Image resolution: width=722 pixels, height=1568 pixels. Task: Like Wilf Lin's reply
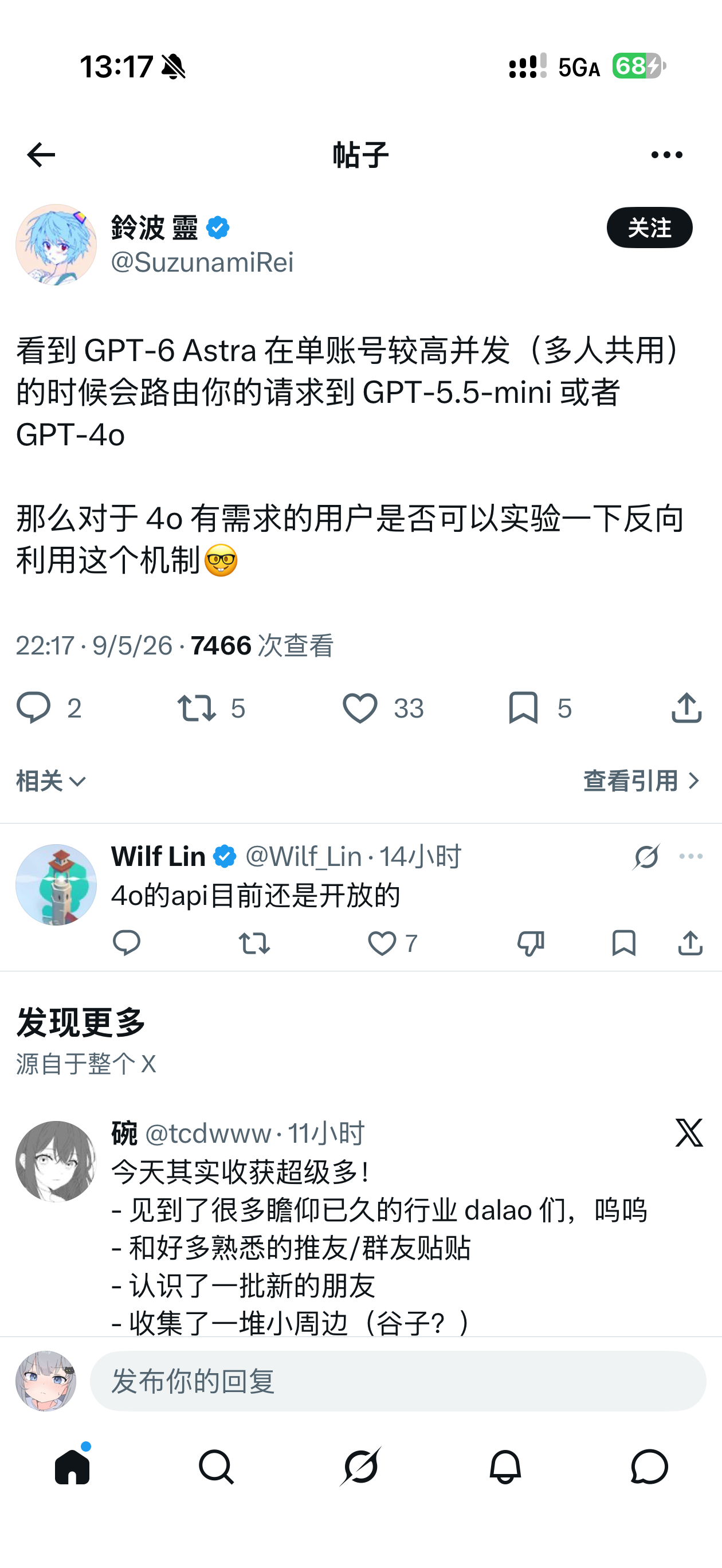[382, 943]
